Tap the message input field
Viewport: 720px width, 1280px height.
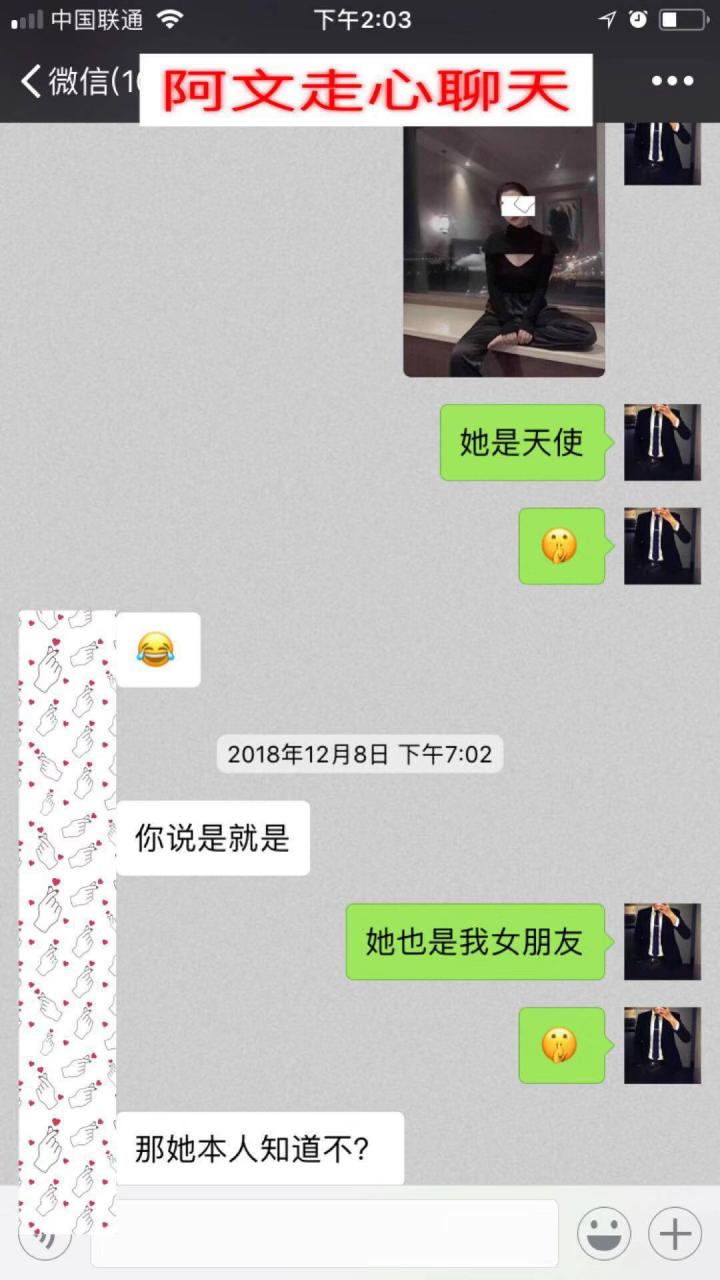[x=324, y=1233]
